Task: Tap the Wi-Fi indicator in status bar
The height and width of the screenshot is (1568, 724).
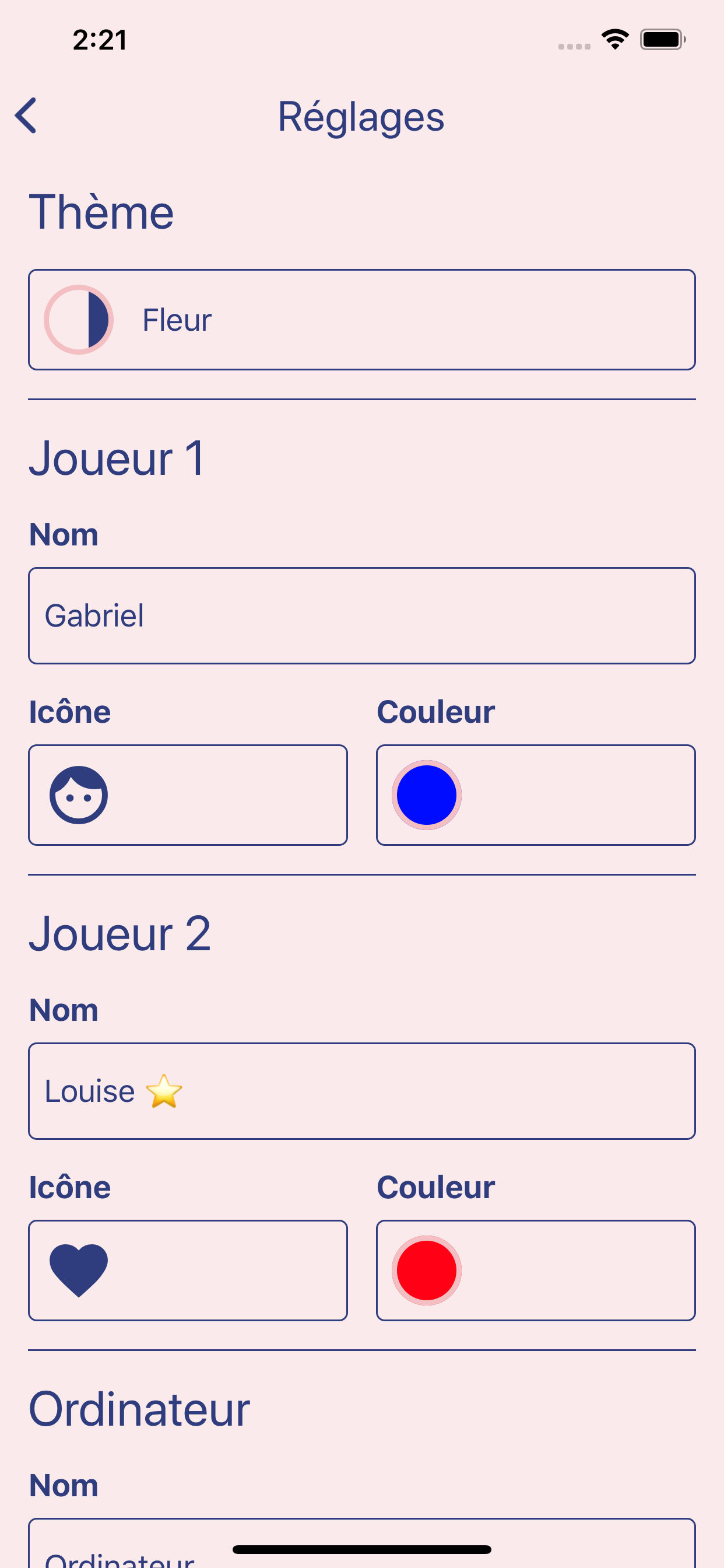Action: click(614, 38)
